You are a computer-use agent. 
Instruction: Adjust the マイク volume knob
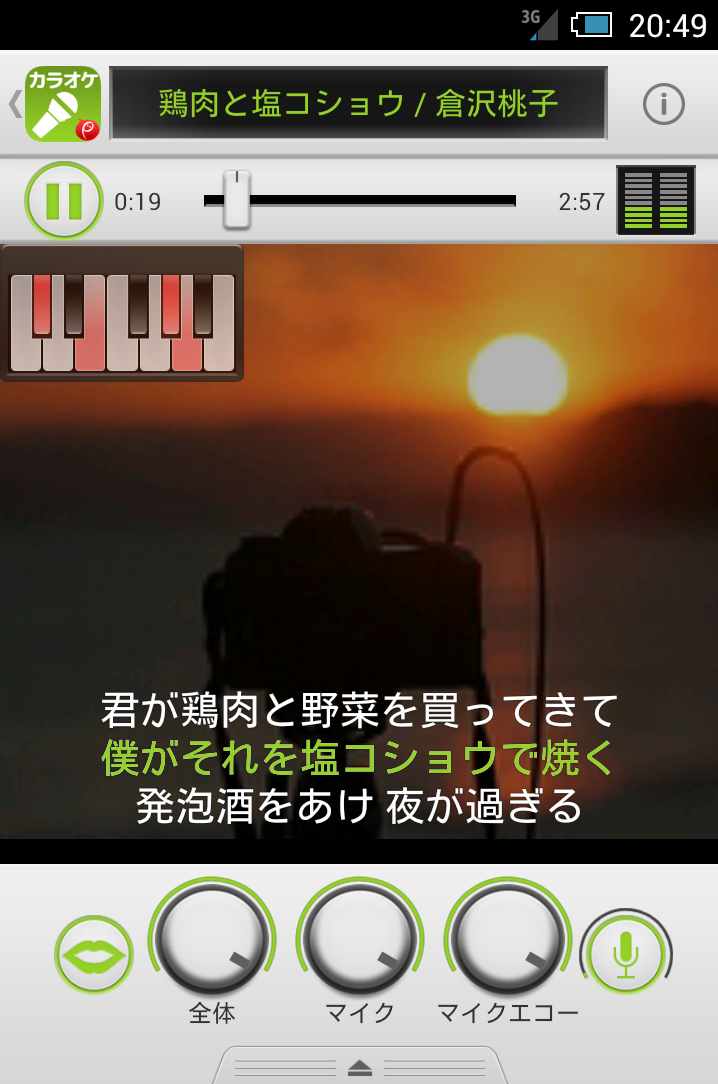(x=360, y=940)
